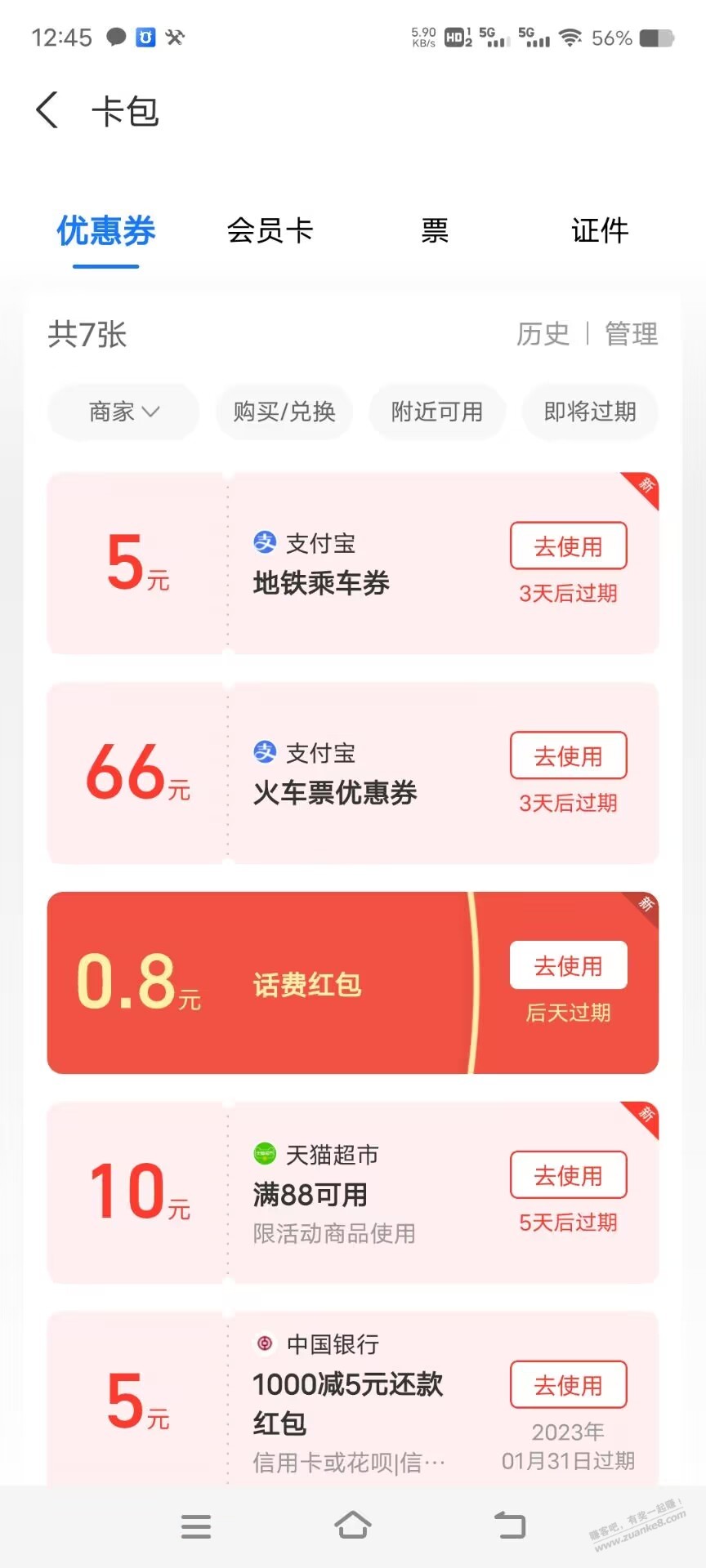Tap the back arrow to leave 卡包
This screenshot has width=706, height=1568.
(47, 110)
